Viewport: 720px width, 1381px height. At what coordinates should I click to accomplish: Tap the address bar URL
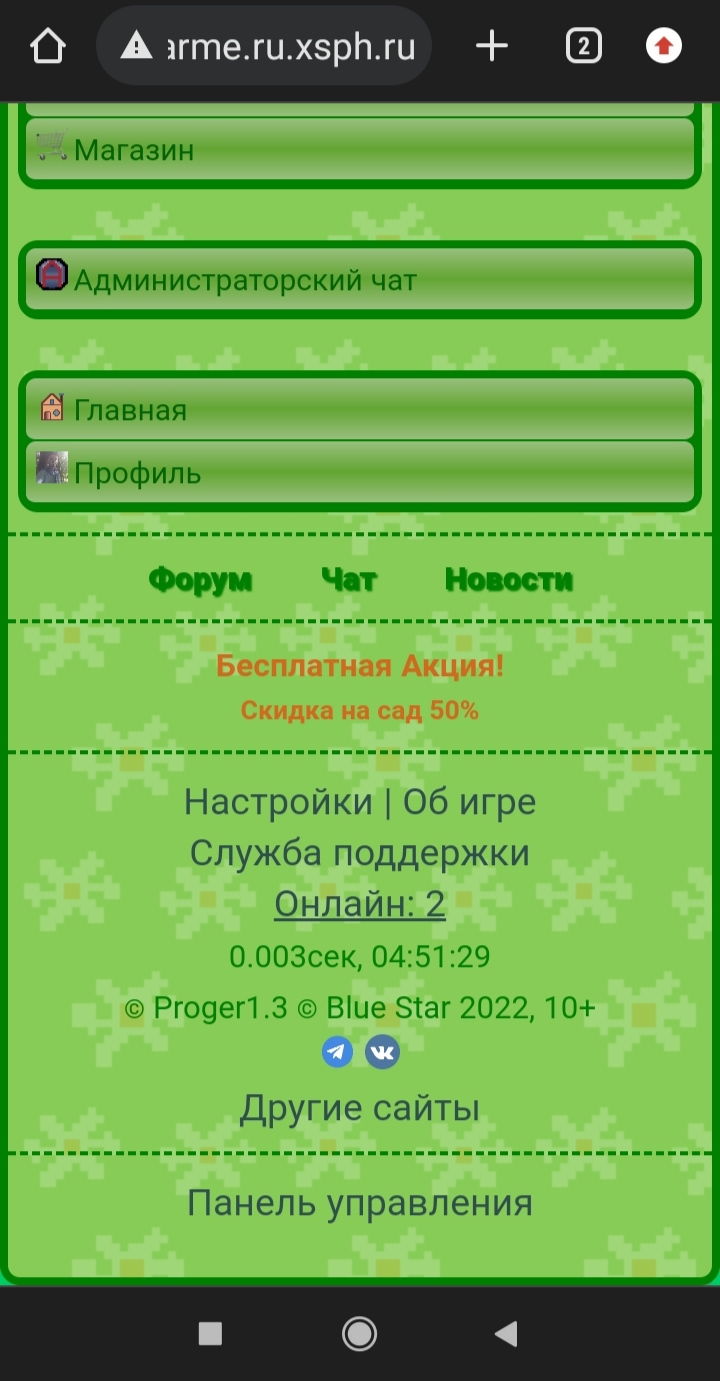click(x=290, y=46)
